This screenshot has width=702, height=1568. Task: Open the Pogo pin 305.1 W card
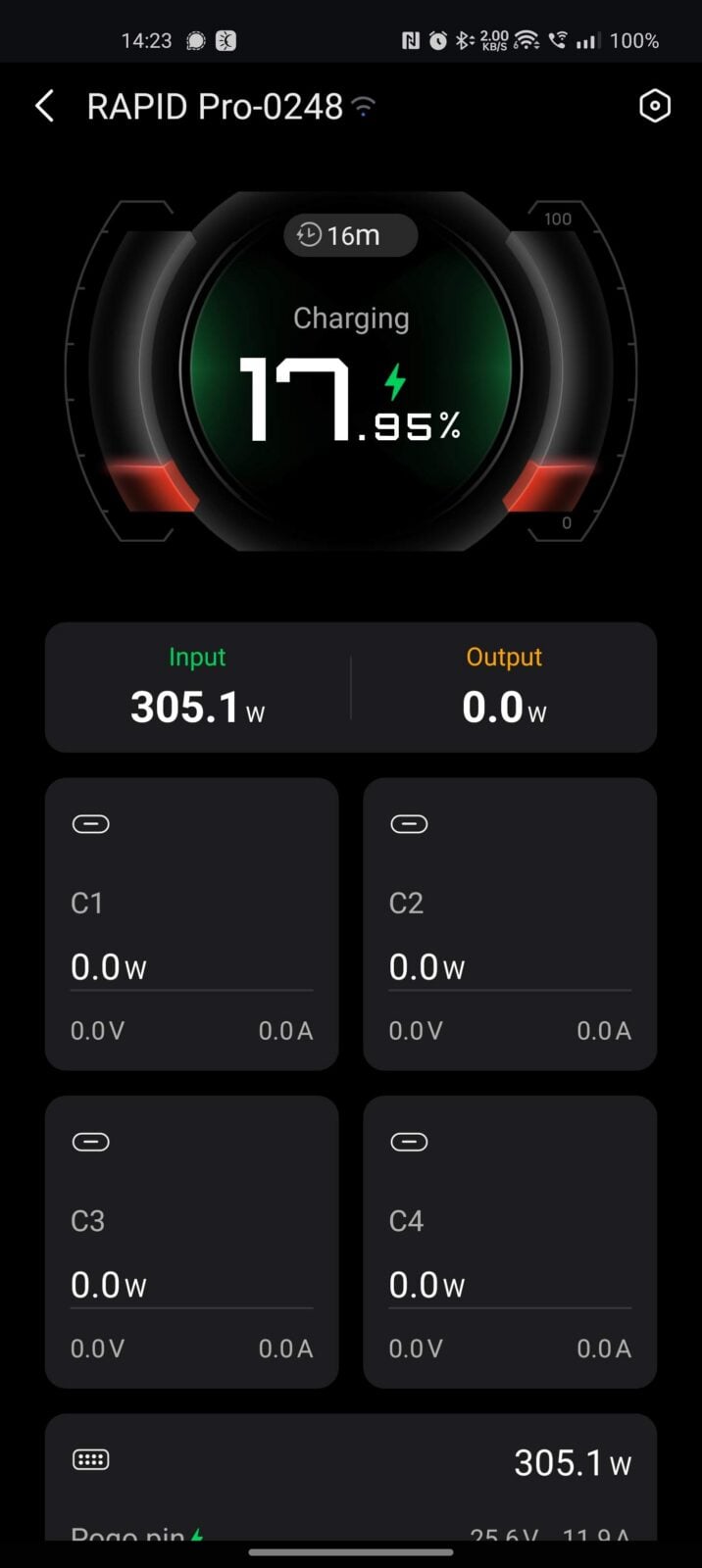(x=351, y=1476)
